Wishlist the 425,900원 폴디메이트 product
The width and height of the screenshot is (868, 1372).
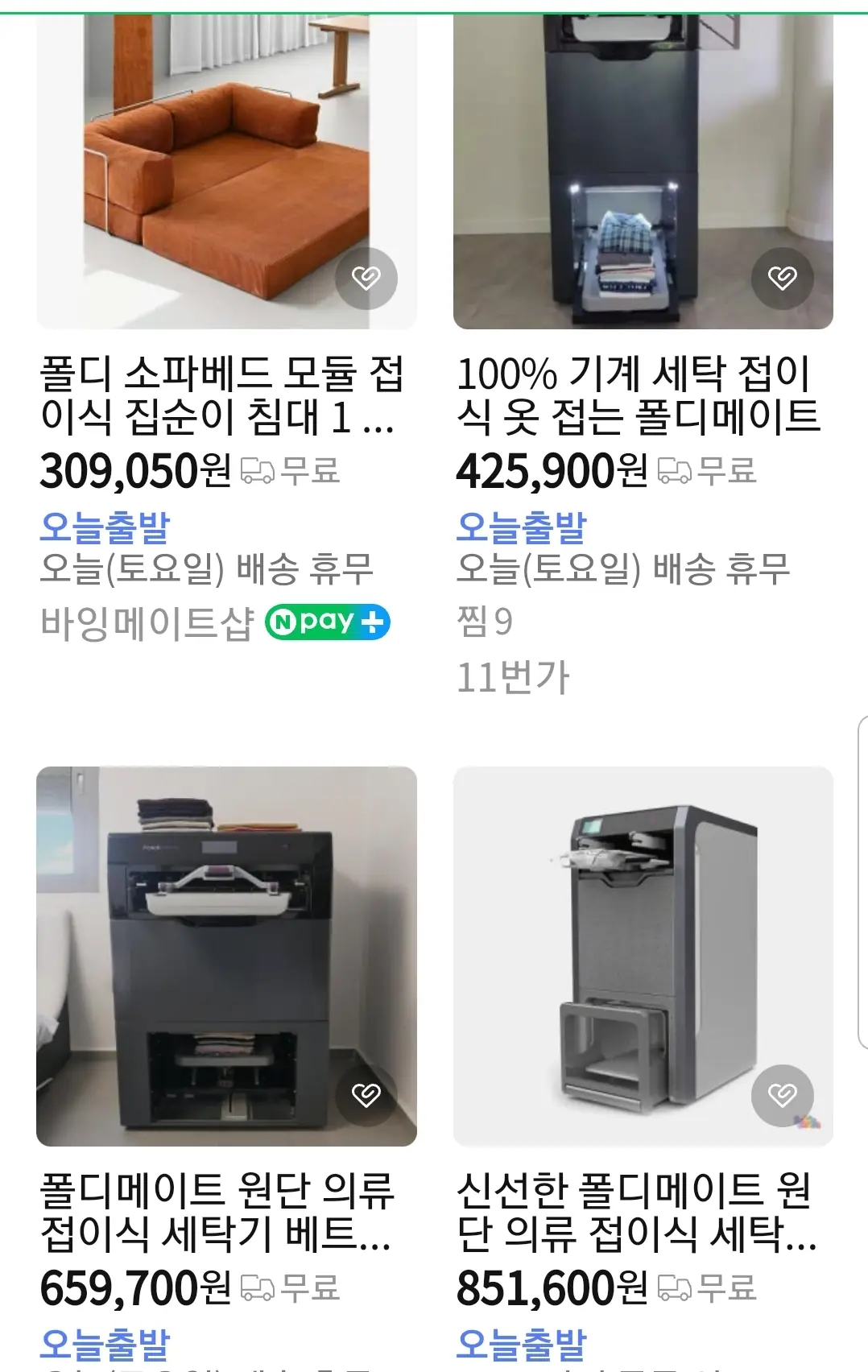pyautogui.click(x=783, y=279)
